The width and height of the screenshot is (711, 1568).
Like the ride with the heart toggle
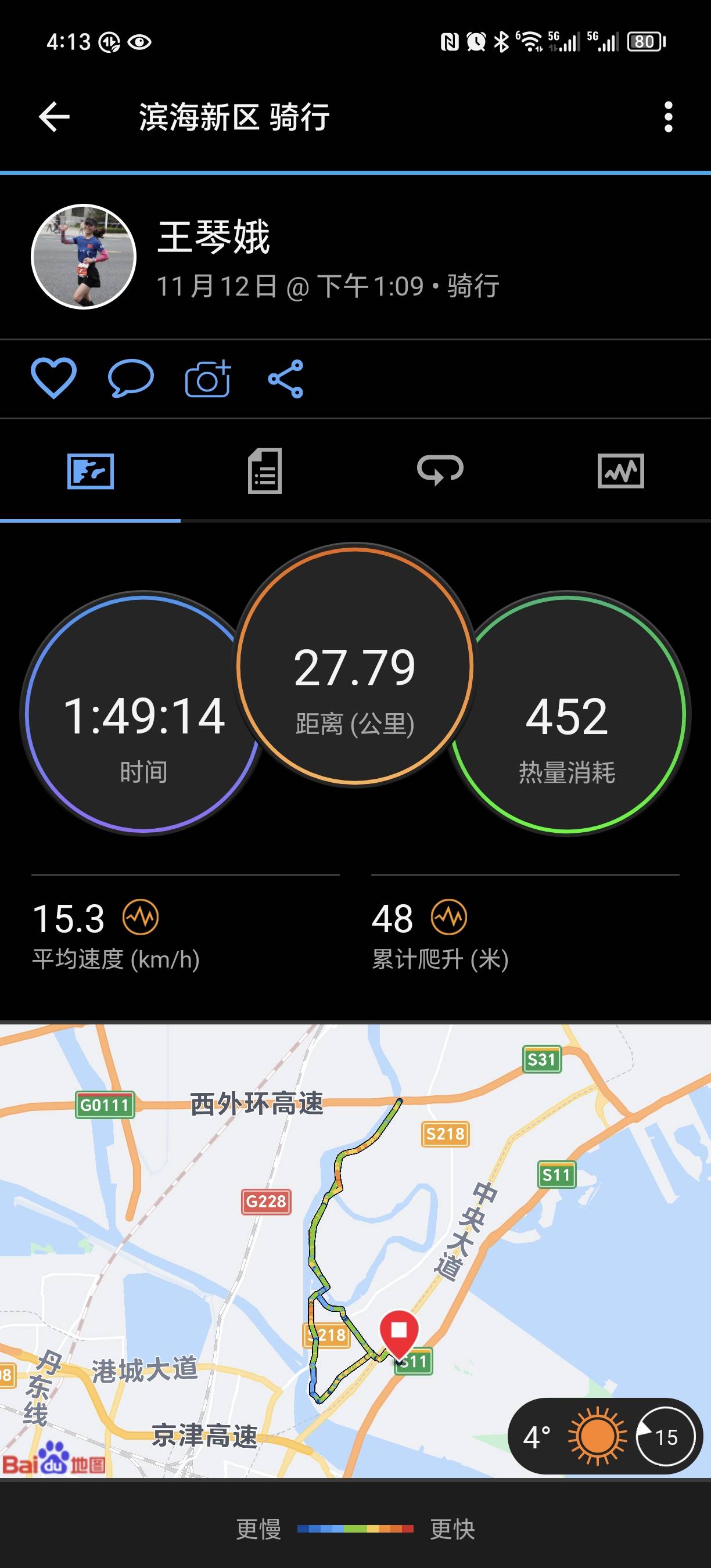pyautogui.click(x=53, y=379)
